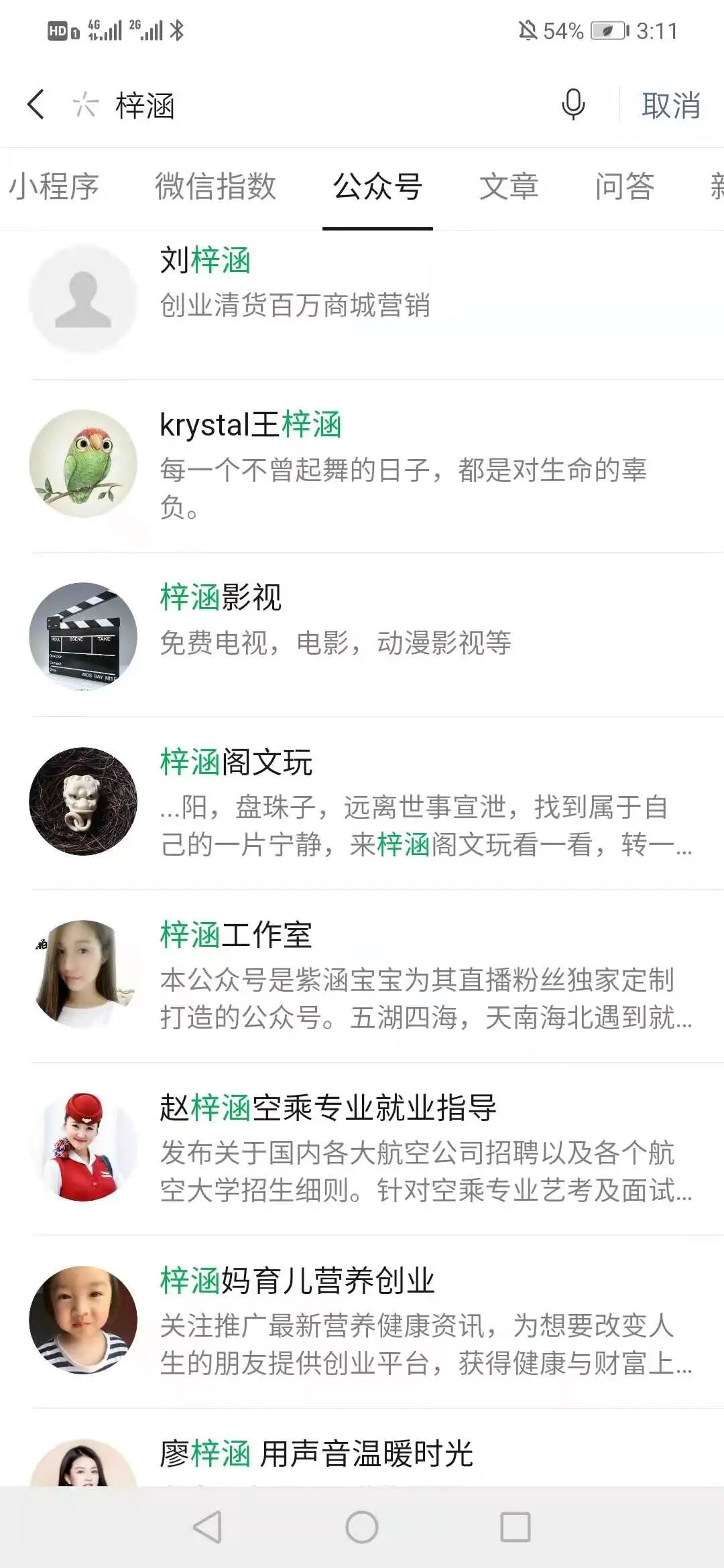The image size is (724, 1568).
Task: Select the 公众号 tab
Action: click(x=377, y=186)
